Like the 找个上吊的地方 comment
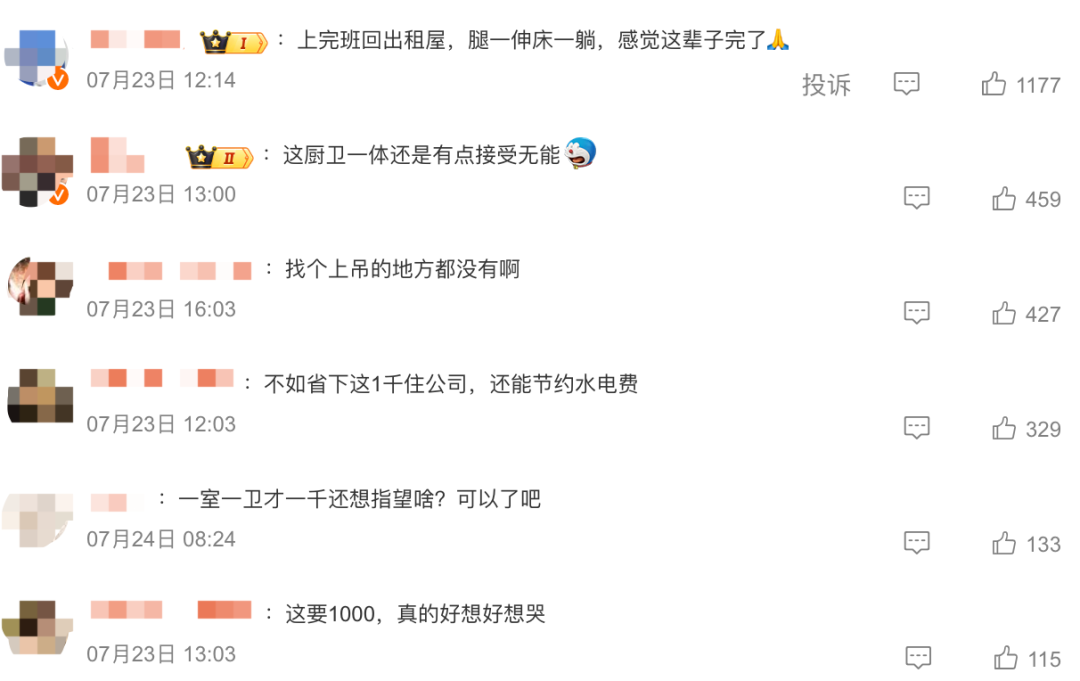The image size is (1080, 681). click(x=1004, y=314)
